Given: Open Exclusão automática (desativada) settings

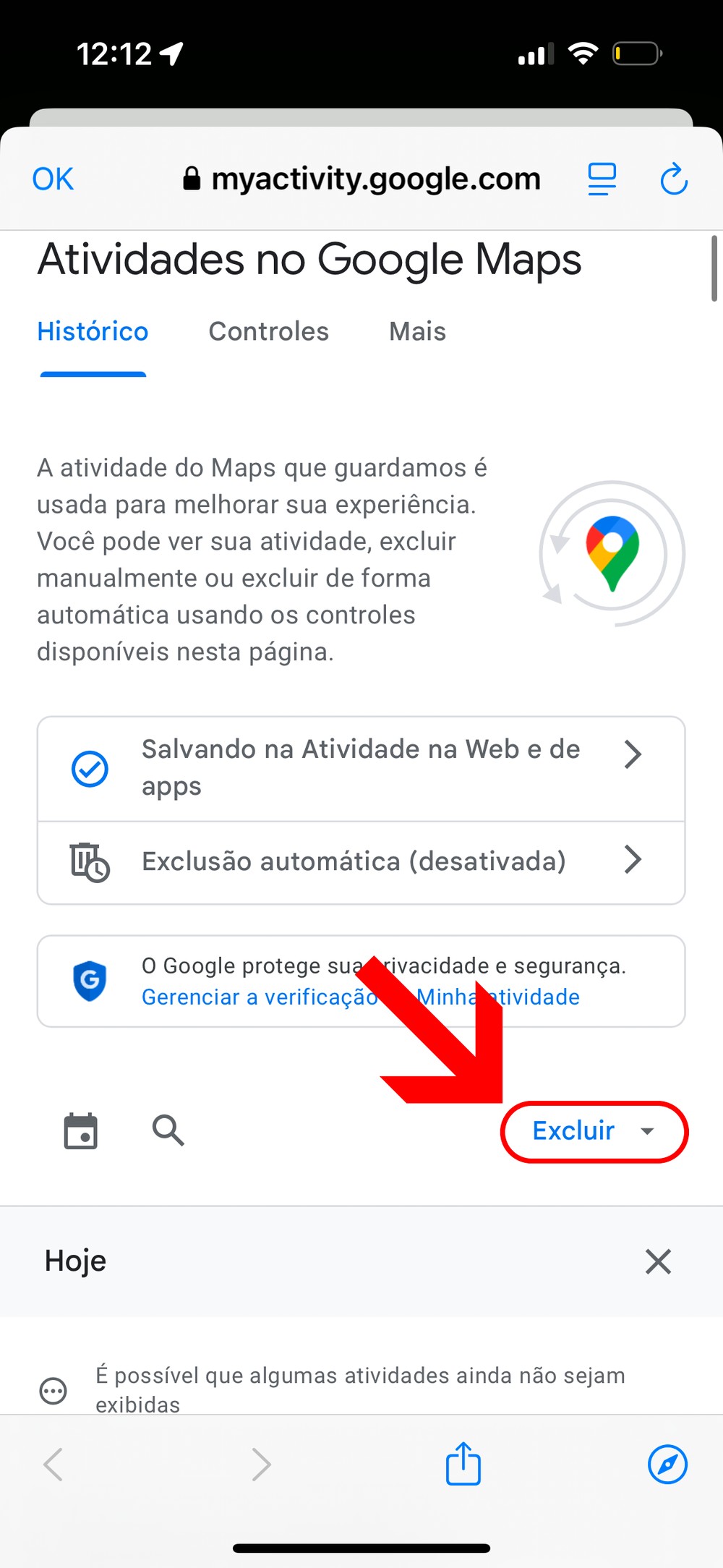Looking at the screenshot, I should pyautogui.click(x=361, y=861).
